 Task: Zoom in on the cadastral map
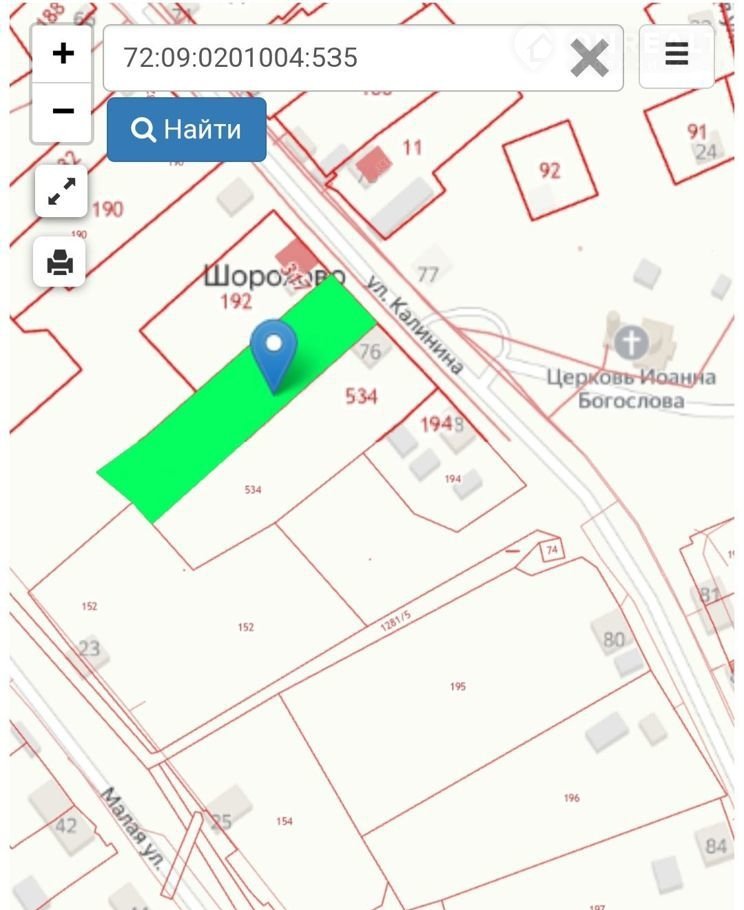pyautogui.click(x=62, y=54)
